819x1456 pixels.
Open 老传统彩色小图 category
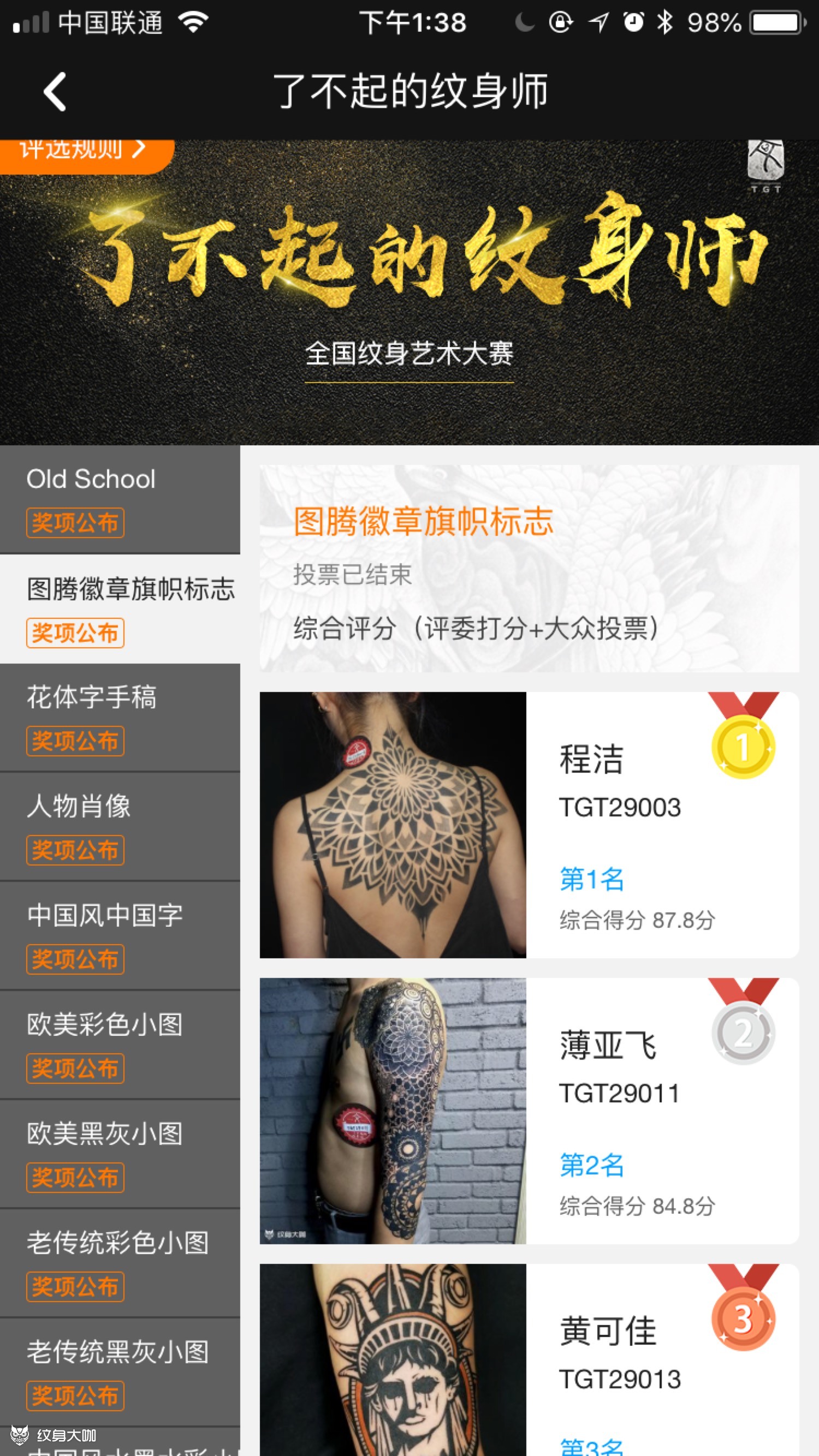click(120, 1263)
